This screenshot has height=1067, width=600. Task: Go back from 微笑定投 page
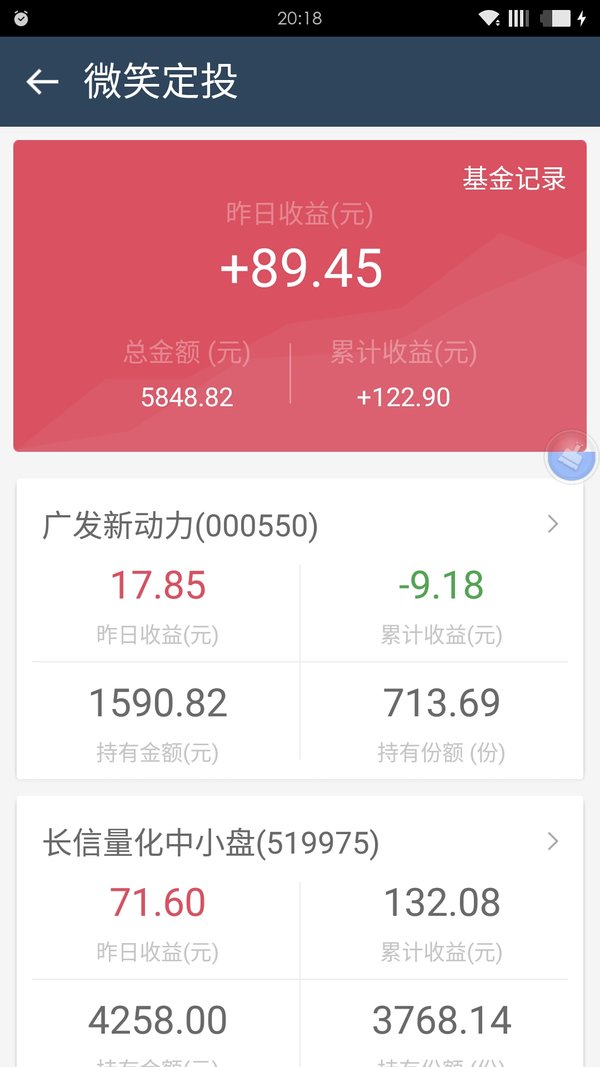pyautogui.click(x=42, y=82)
